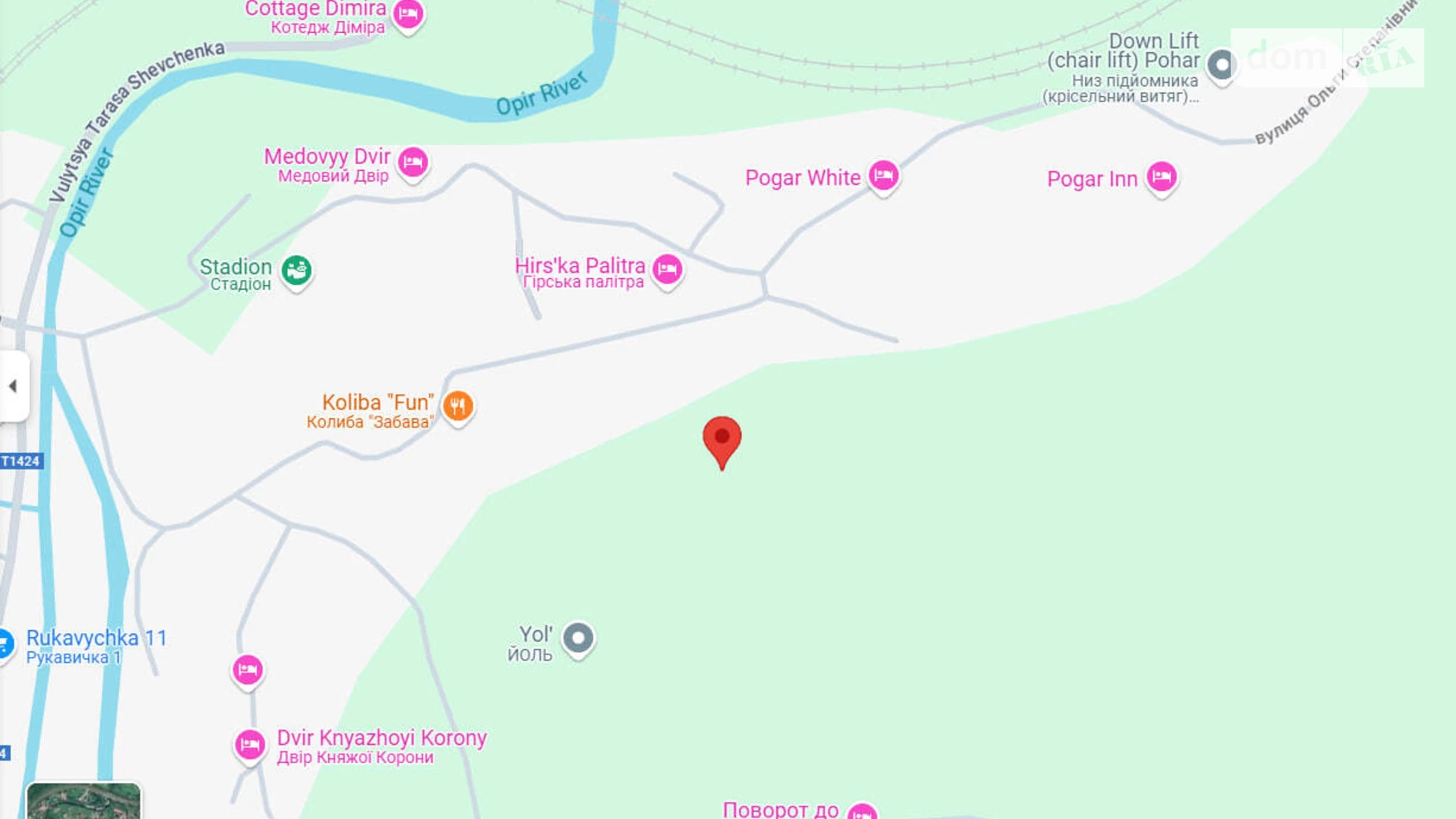
Task: Tap the Stadion place marker
Action: coord(297,271)
